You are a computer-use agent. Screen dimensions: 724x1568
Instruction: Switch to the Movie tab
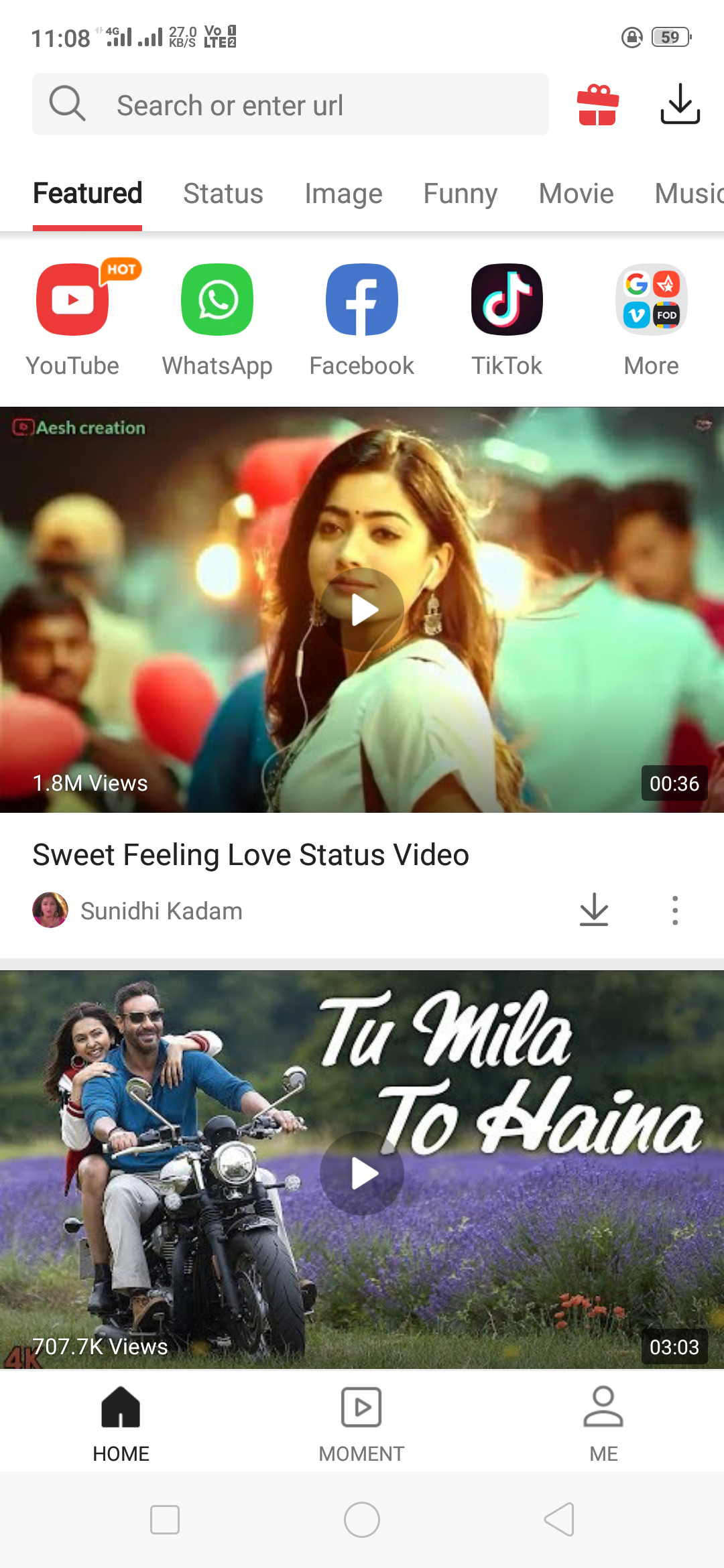coord(576,194)
